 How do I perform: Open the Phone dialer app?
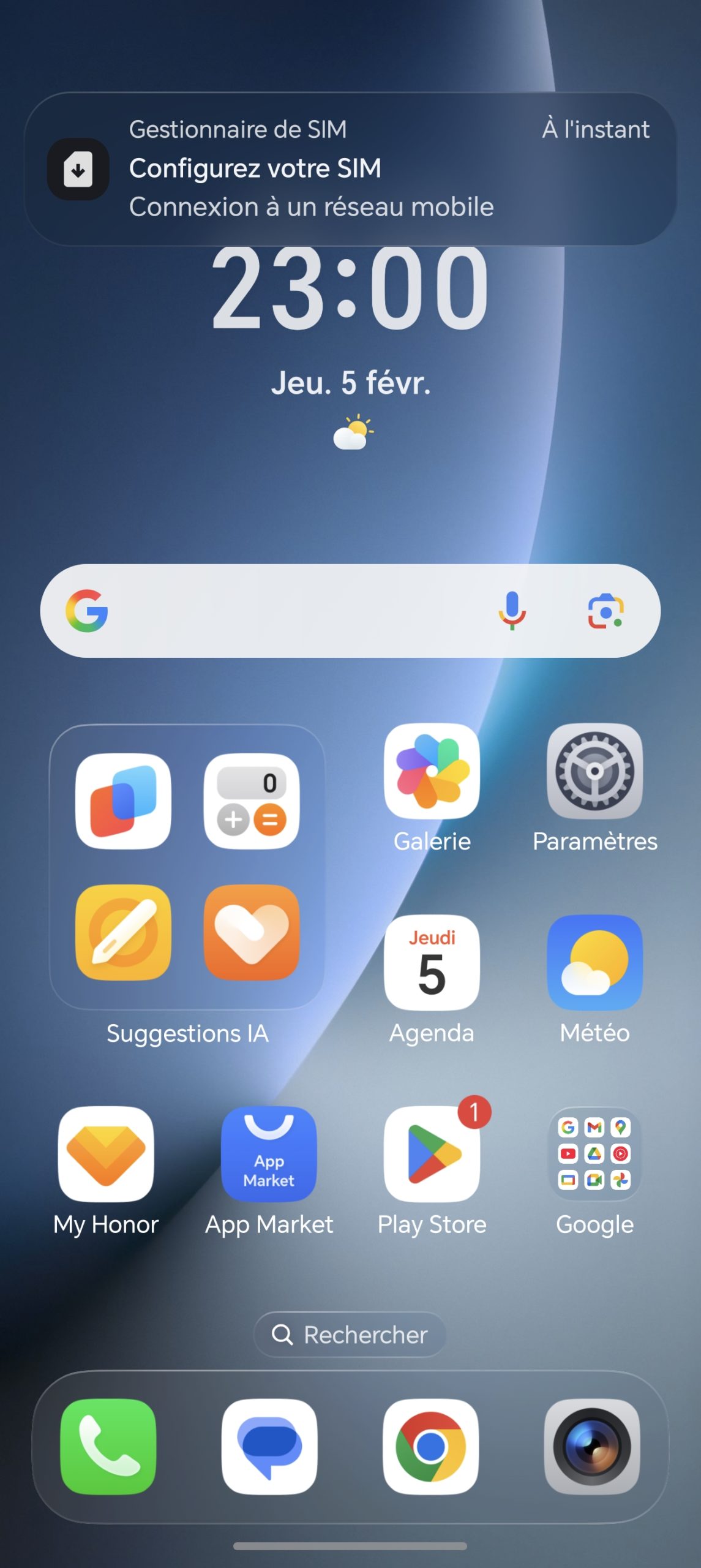coord(108,1446)
